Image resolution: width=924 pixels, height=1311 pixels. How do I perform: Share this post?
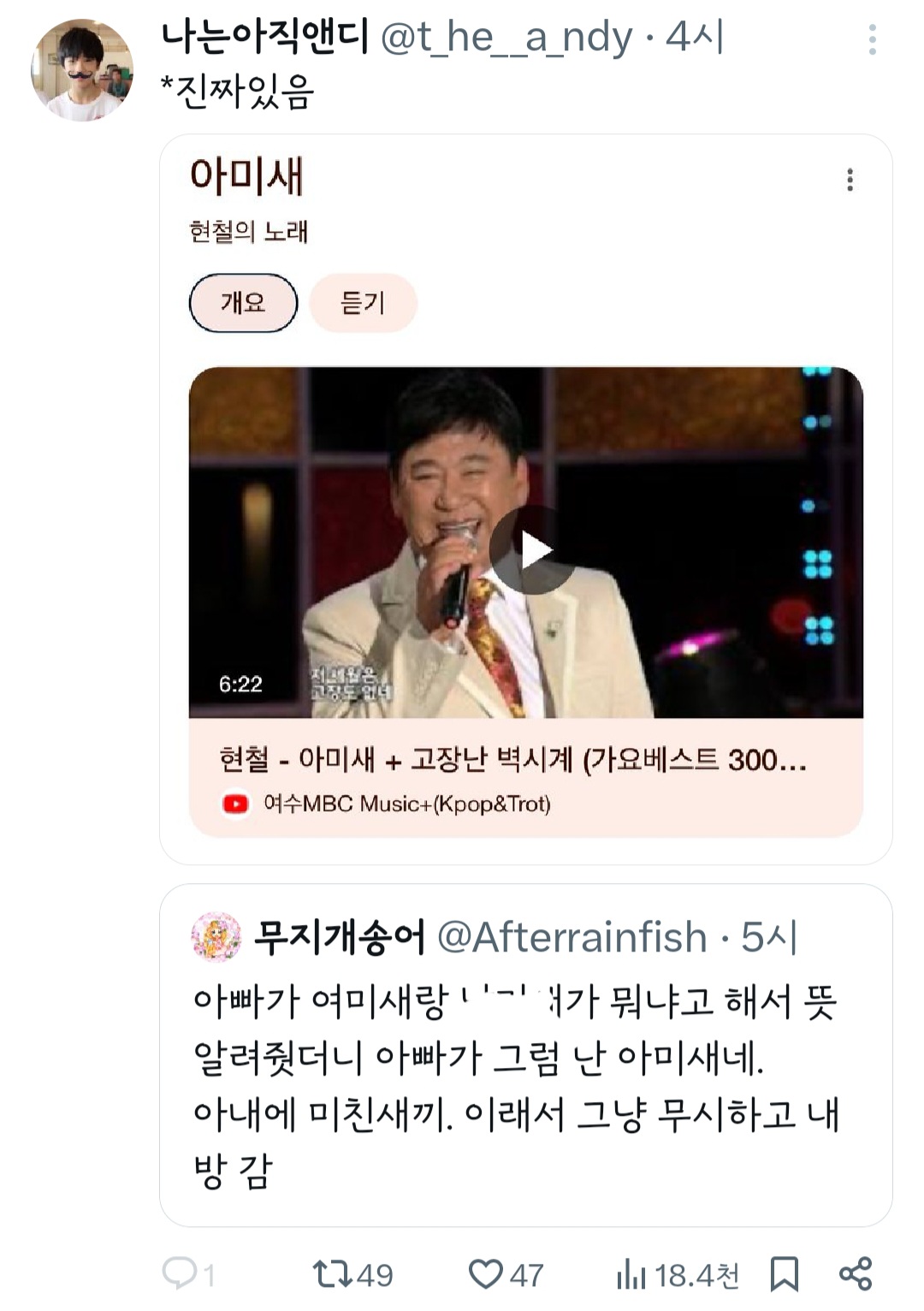click(x=856, y=1274)
